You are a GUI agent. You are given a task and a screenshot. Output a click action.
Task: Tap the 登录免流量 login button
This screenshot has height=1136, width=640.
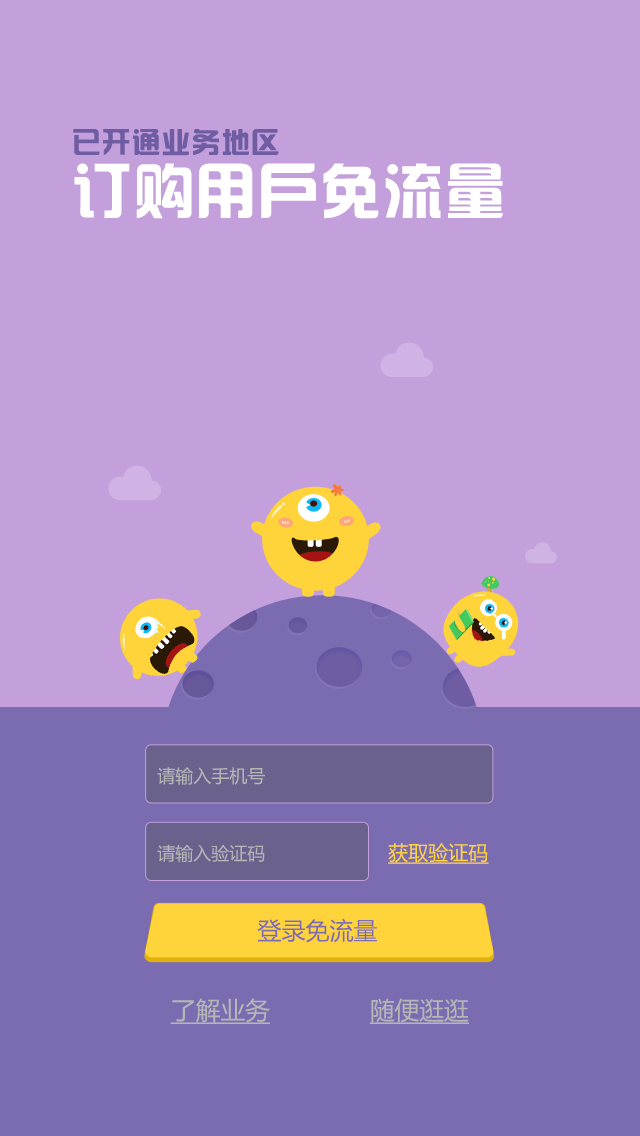pos(319,932)
